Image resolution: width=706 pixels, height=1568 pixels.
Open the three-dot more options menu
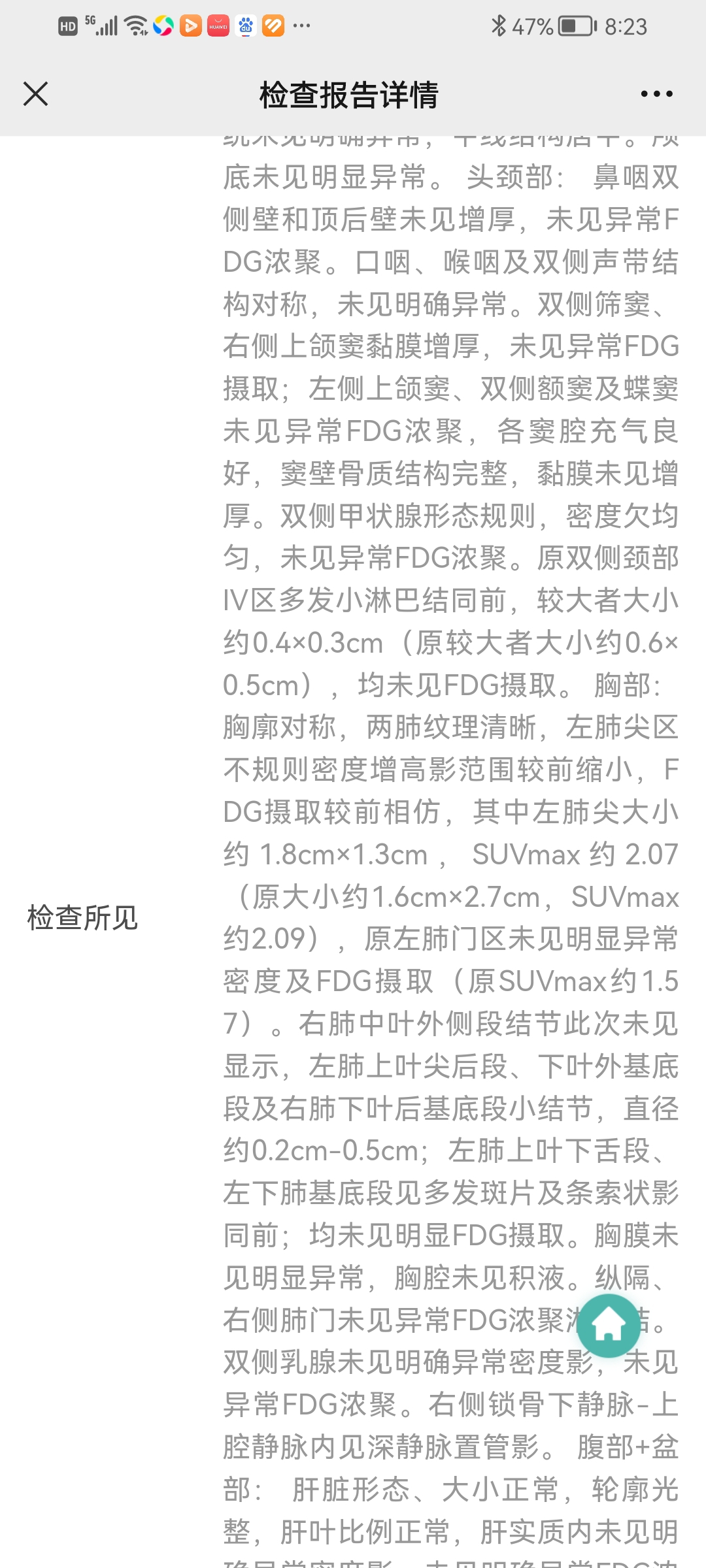[656, 94]
